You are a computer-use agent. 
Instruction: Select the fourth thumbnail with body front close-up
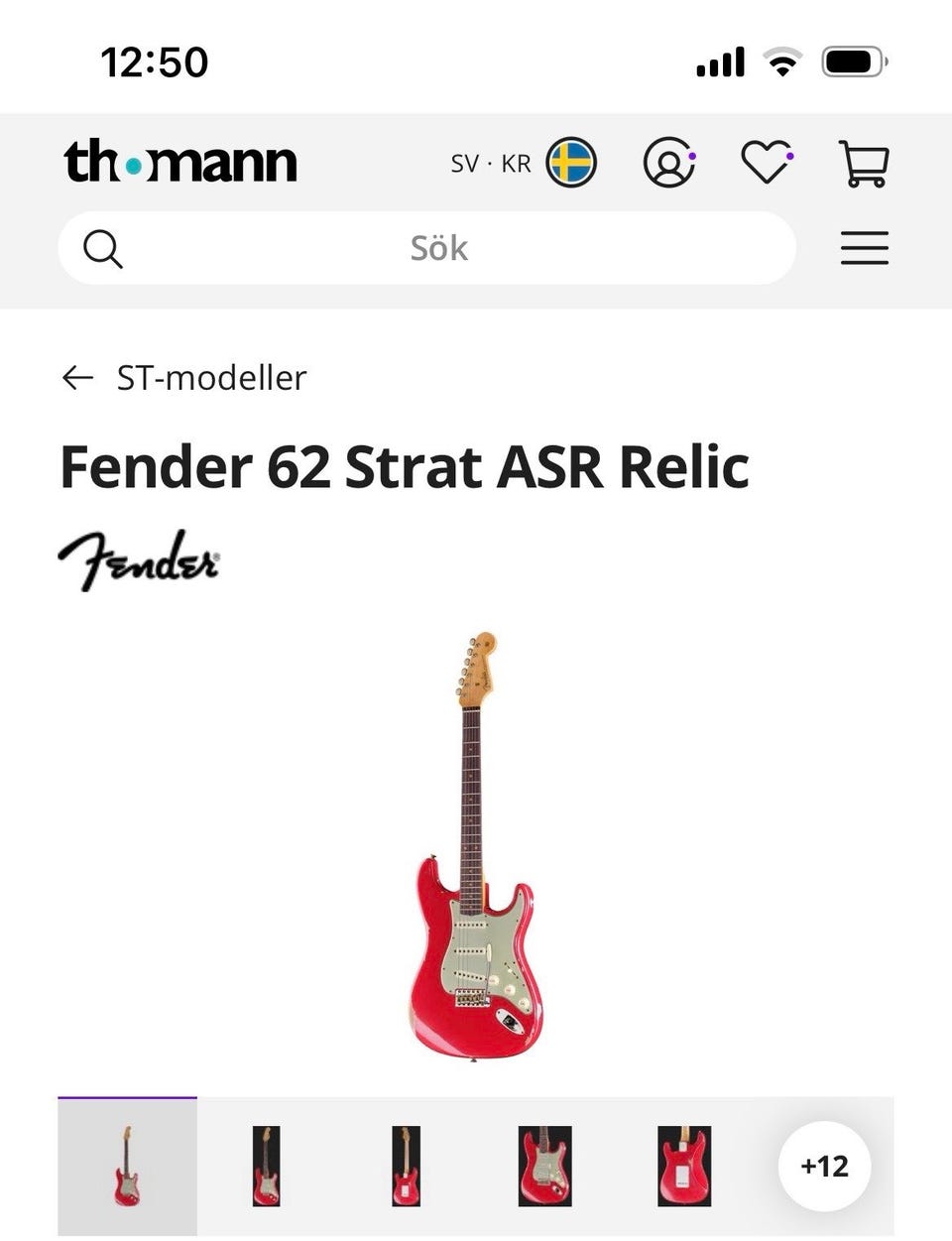pos(544,1166)
